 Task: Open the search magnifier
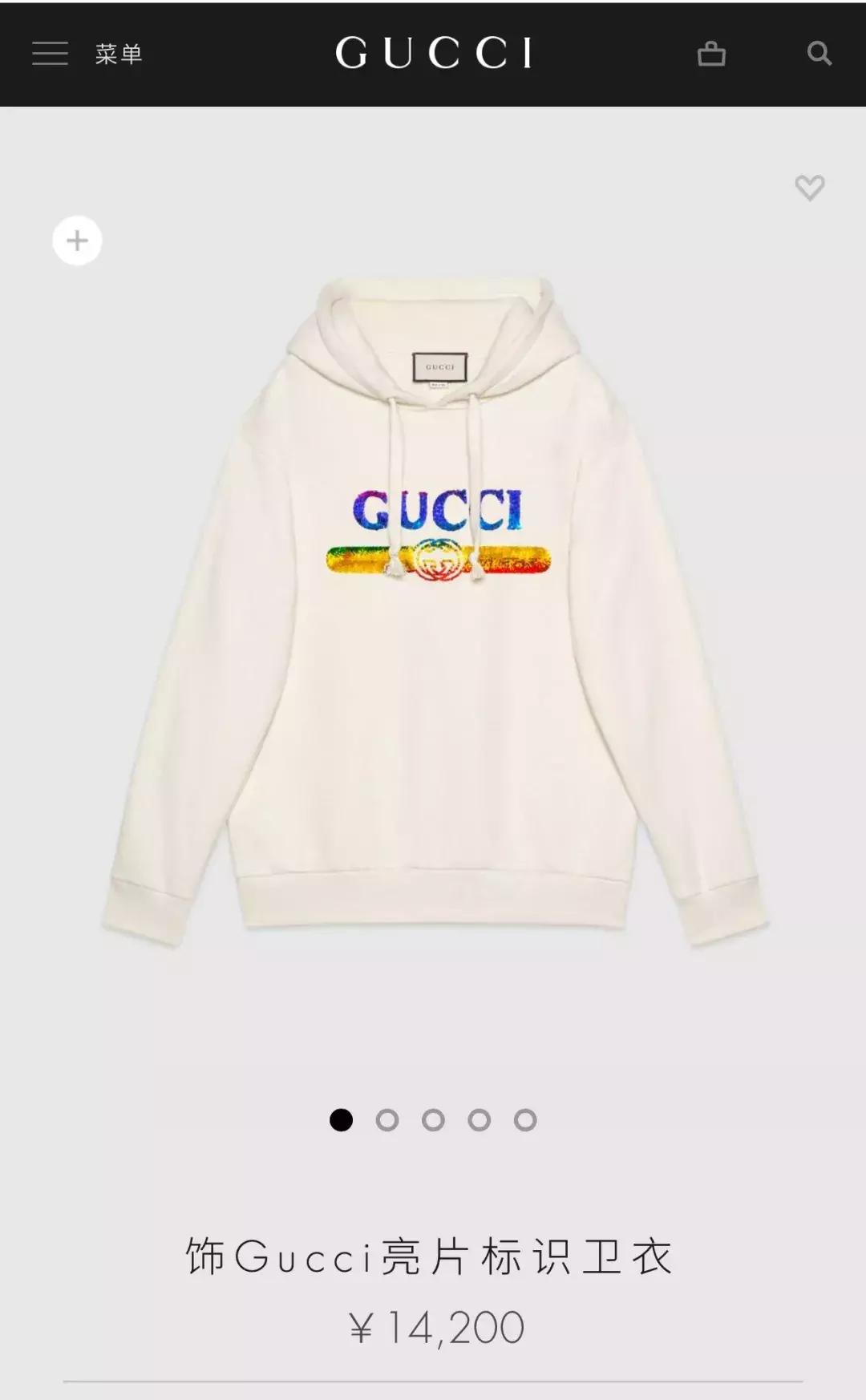coord(819,54)
